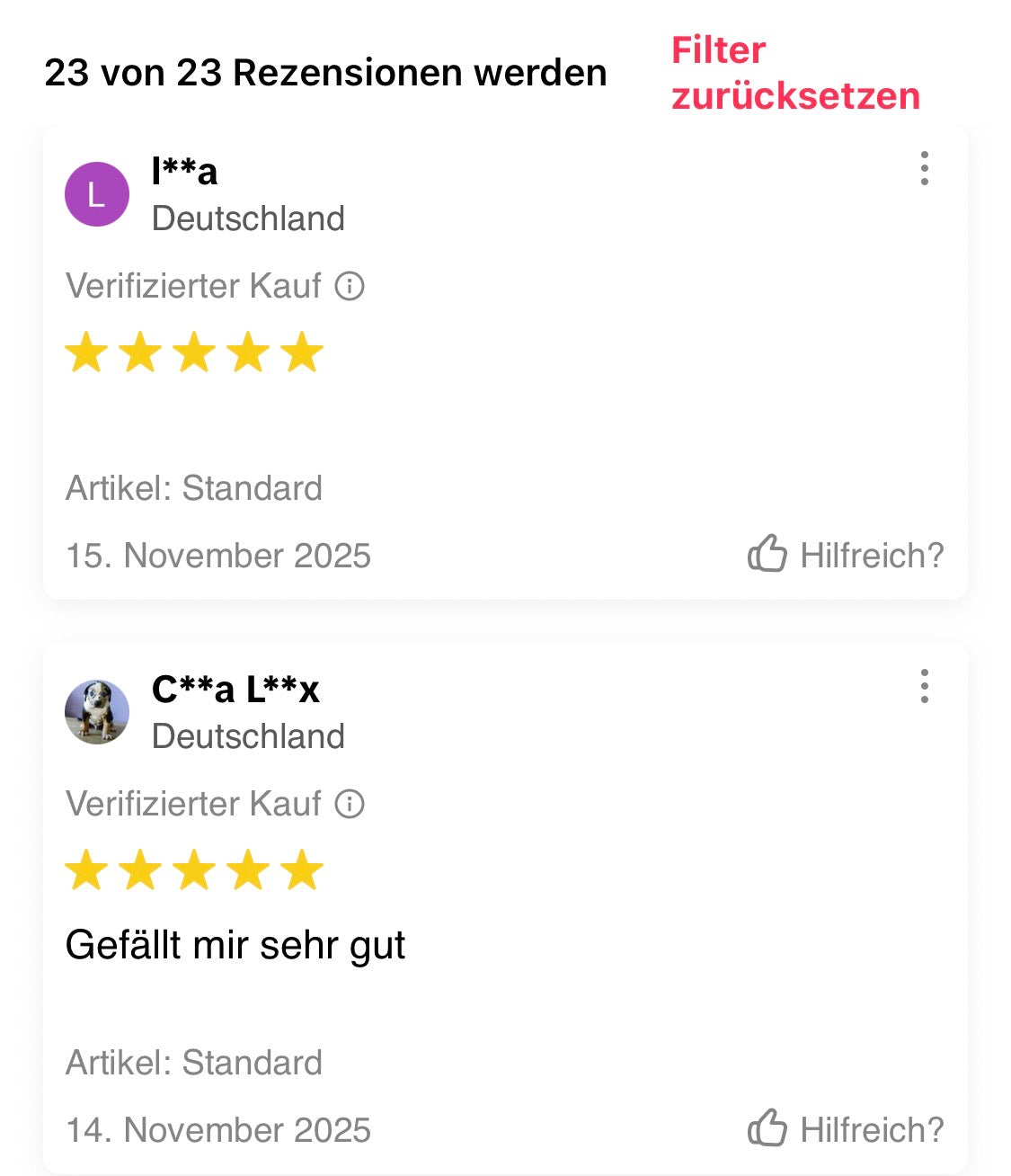Reset filters via Filter zurücksetzen
The width and height of the screenshot is (1011, 1176).
point(795,73)
